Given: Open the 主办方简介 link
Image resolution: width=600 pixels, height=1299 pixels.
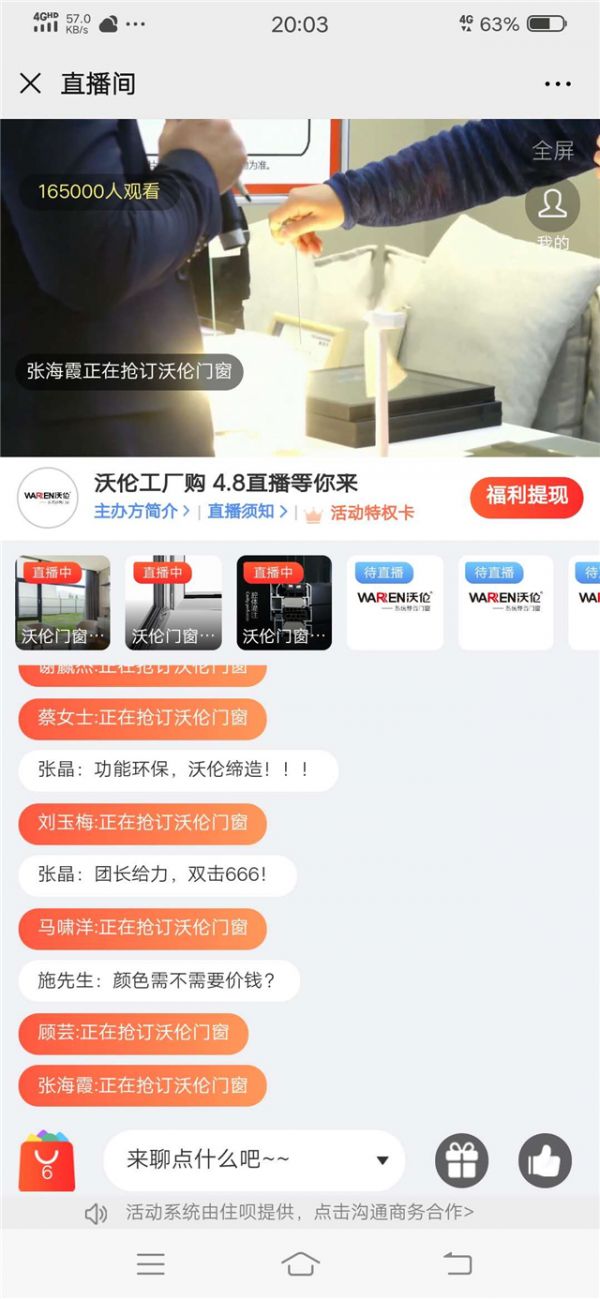Looking at the screenshot, I should [142, 512].
